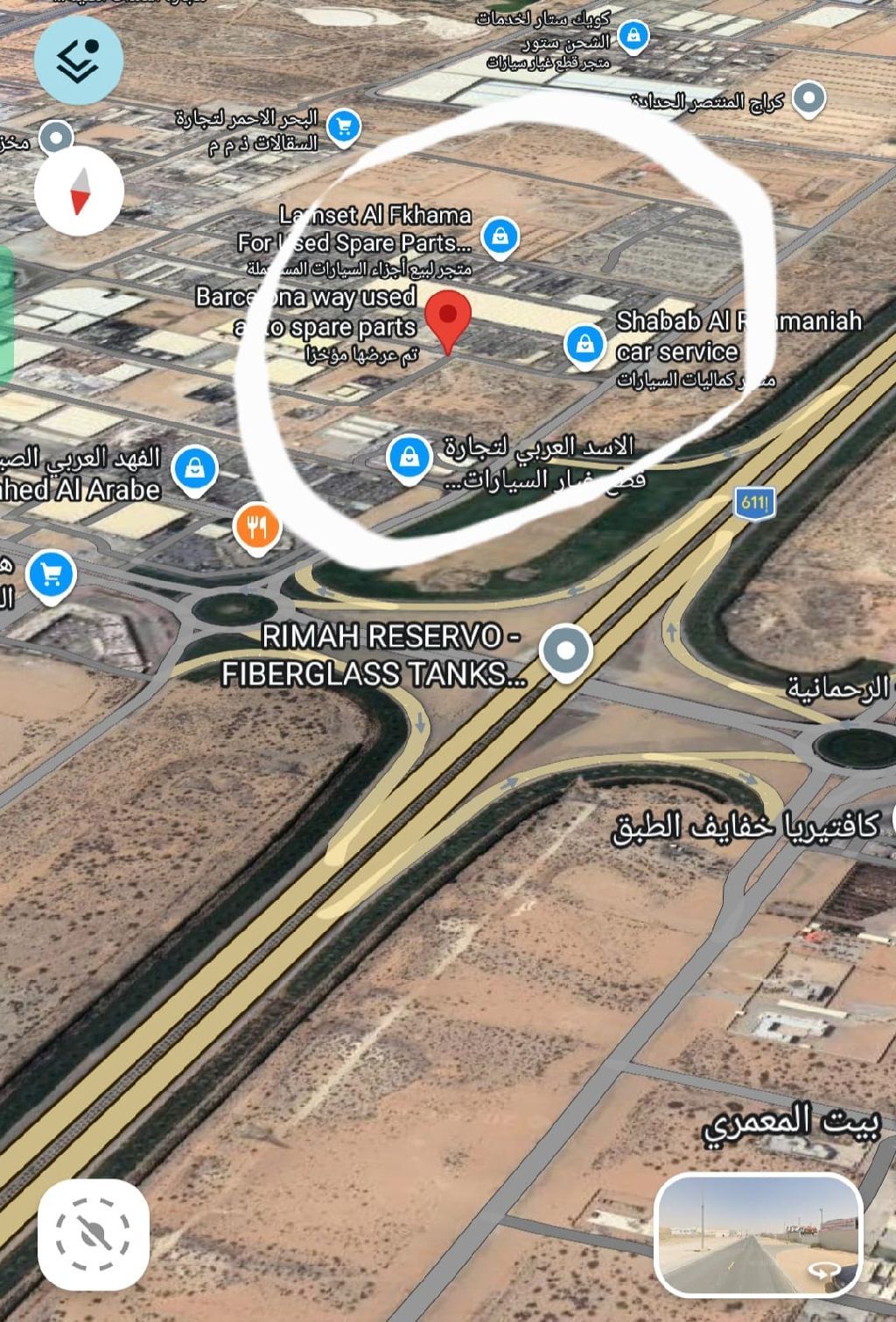The image size is (896, 1322).
Task: Tap the compass to reset north
Action: (79, 190)
